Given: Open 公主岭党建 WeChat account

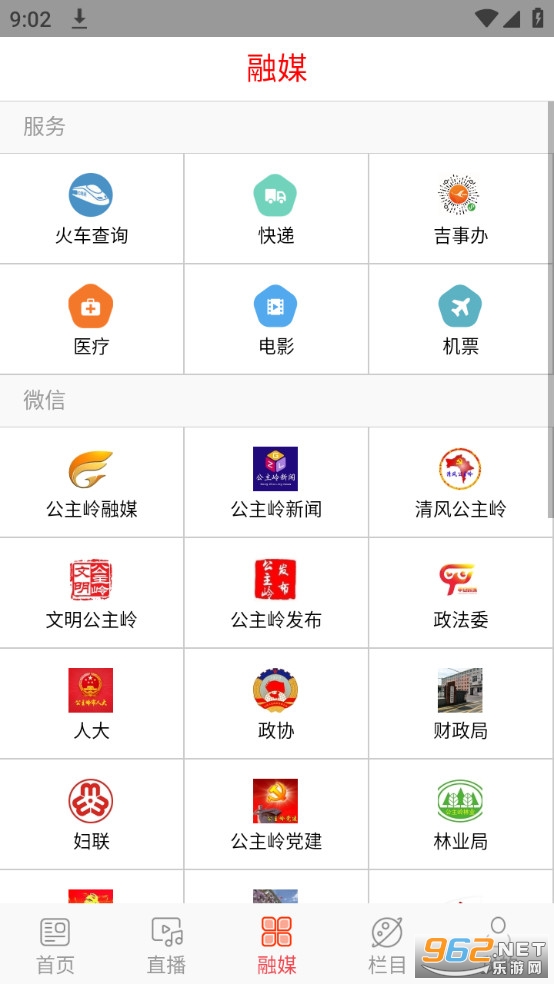Looking at the screenshot, I should [x=276, y=814].
